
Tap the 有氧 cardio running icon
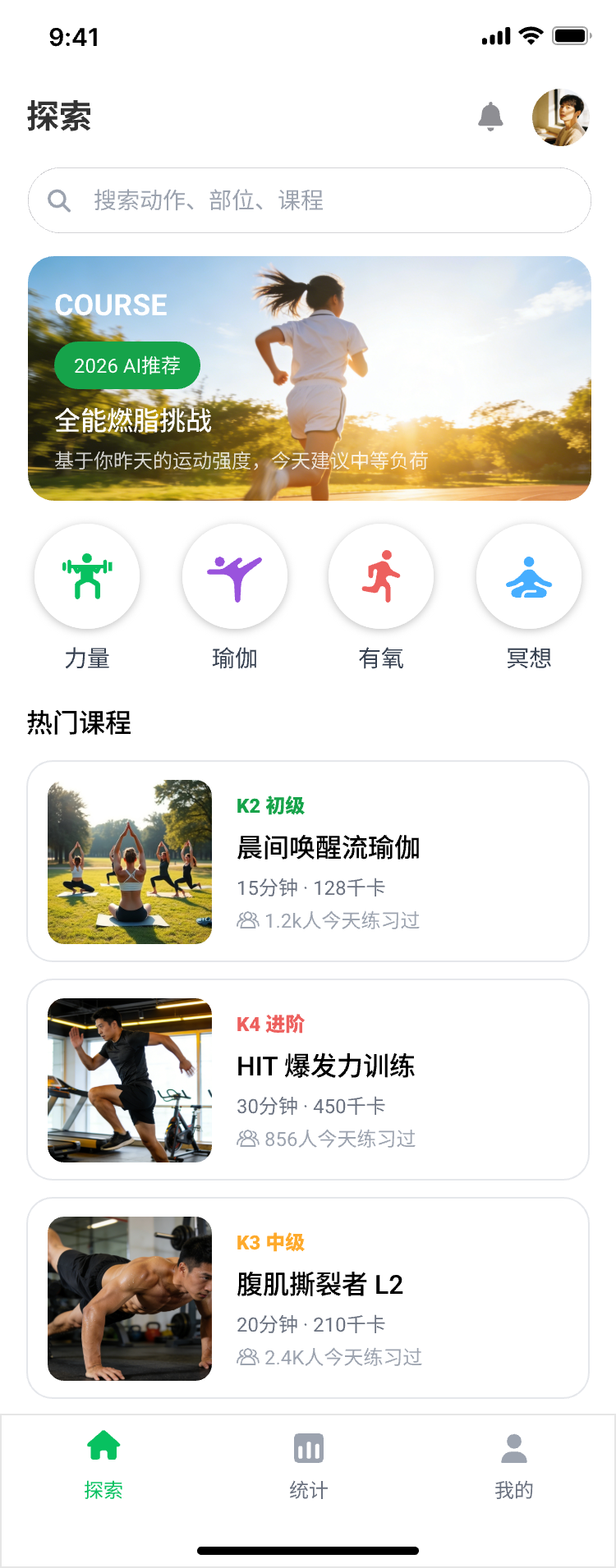[x=381, y=575]
